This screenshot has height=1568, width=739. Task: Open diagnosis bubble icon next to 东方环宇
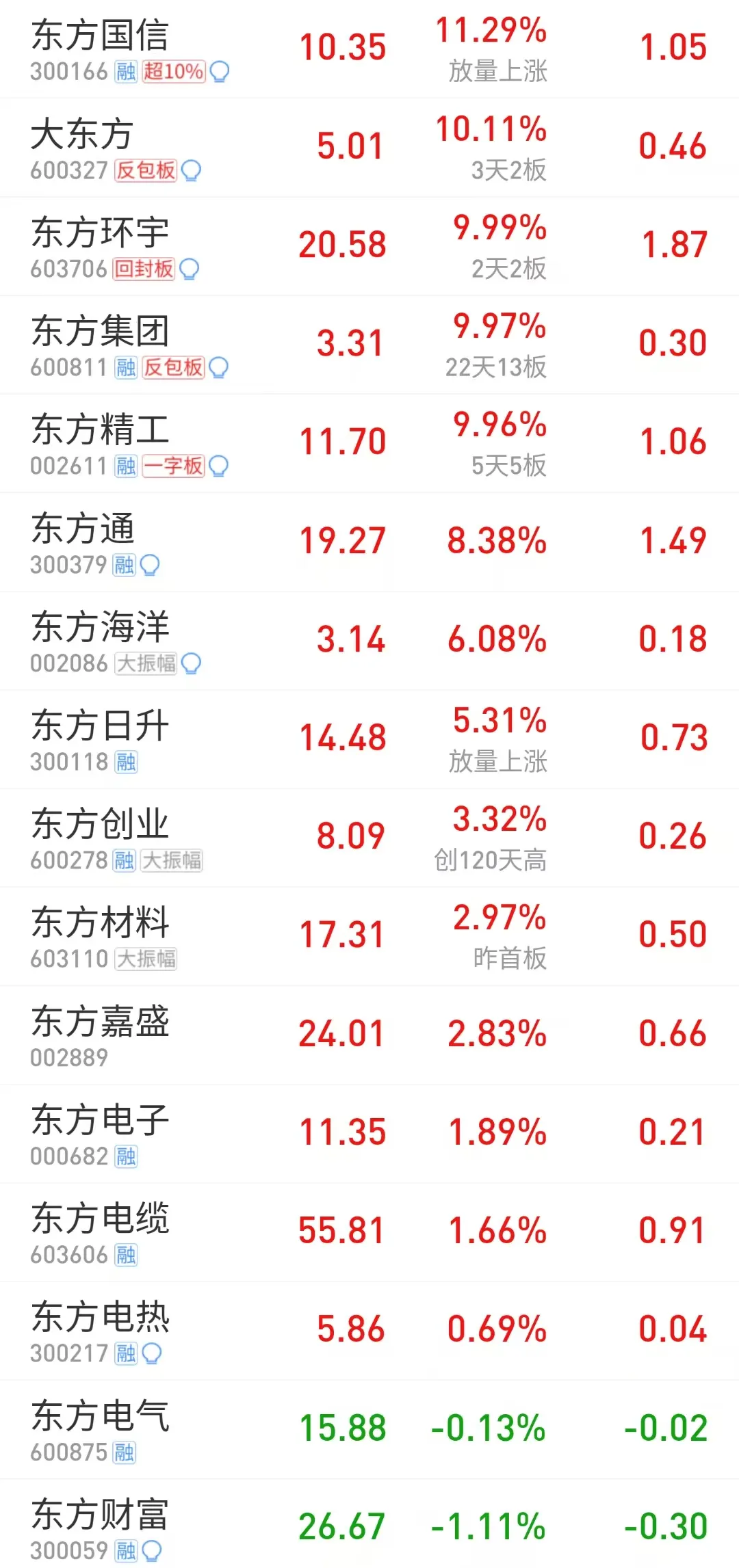(190, 269)
